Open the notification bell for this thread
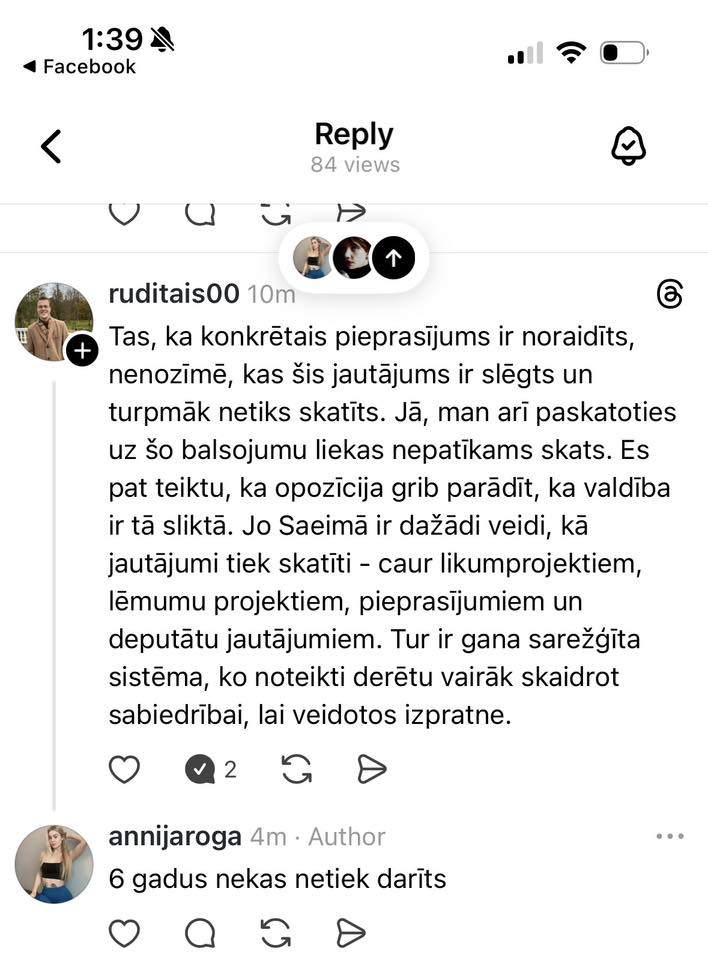Screen dimensions: 708x960 tap(628, 147)
